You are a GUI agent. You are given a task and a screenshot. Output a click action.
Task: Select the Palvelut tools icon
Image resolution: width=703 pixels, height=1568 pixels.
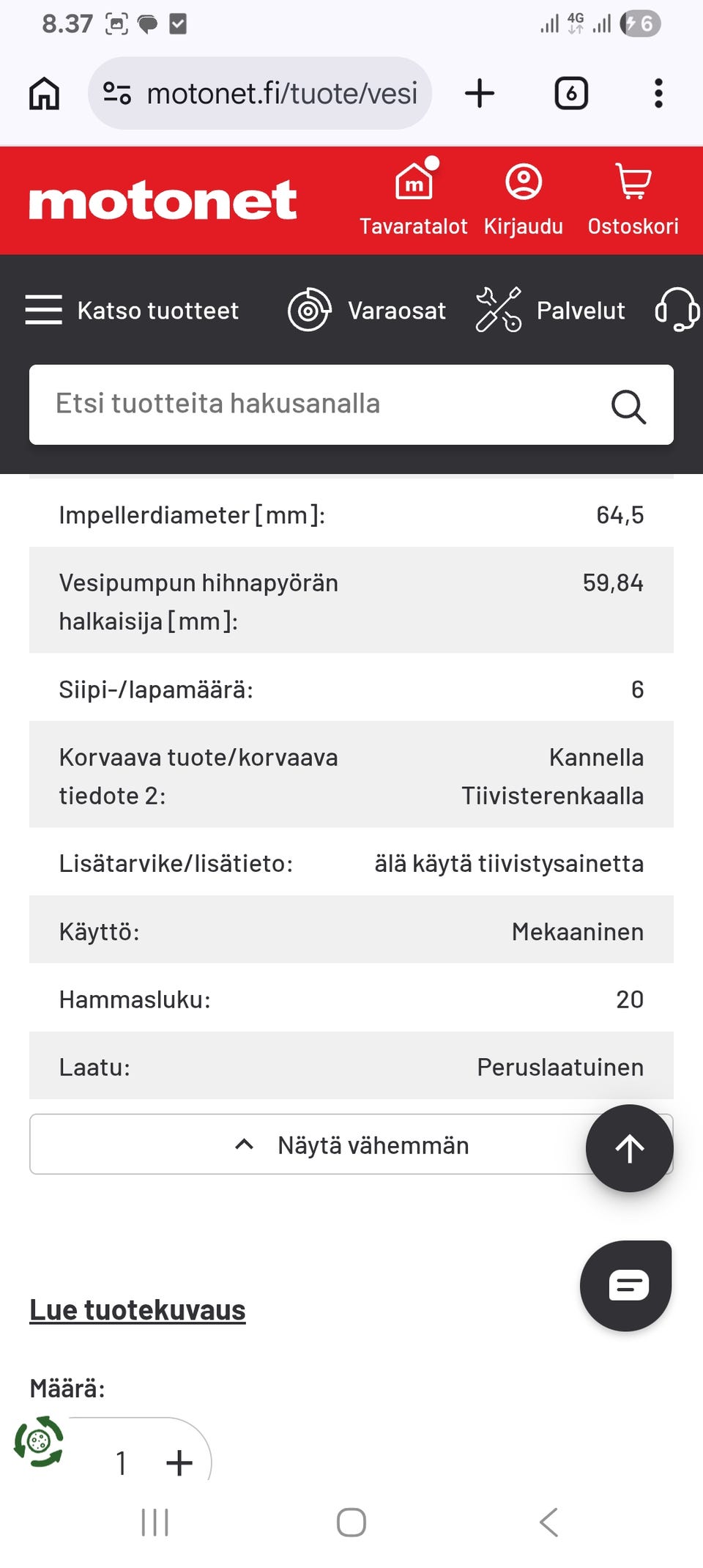498,310
